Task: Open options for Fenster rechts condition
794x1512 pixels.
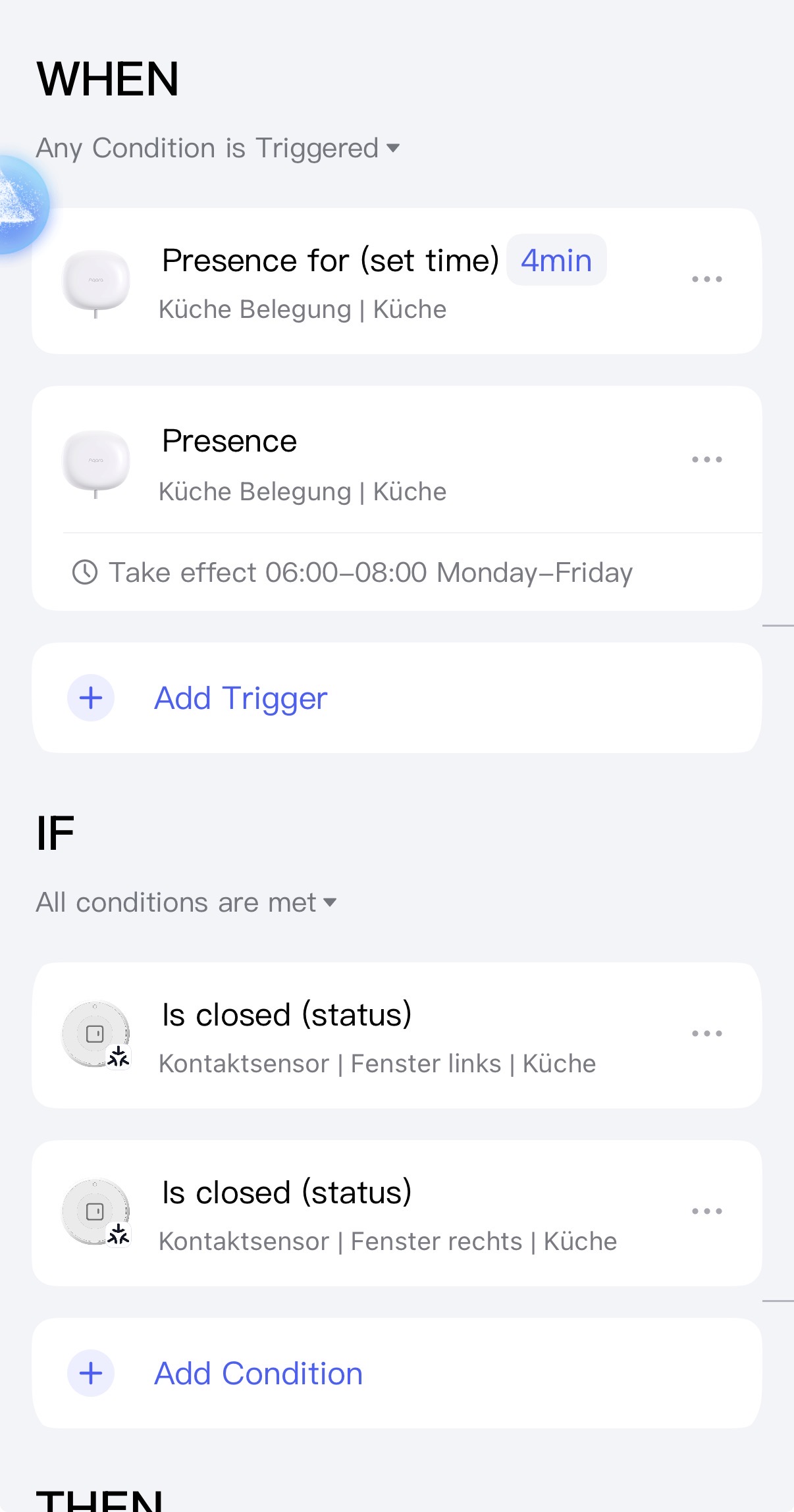Action: click(706, 1212)
